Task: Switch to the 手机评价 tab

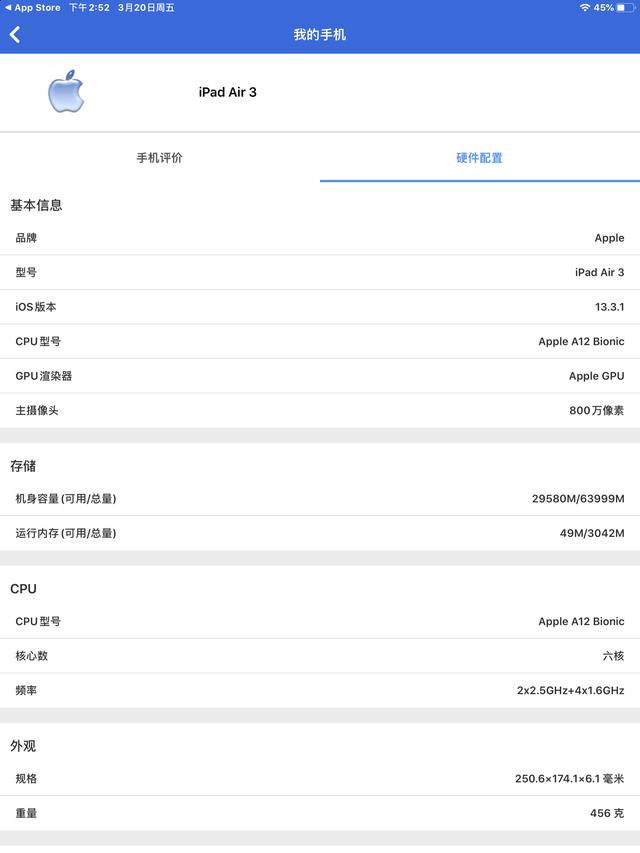Action: pyautogui.click(x=160, y=158)
